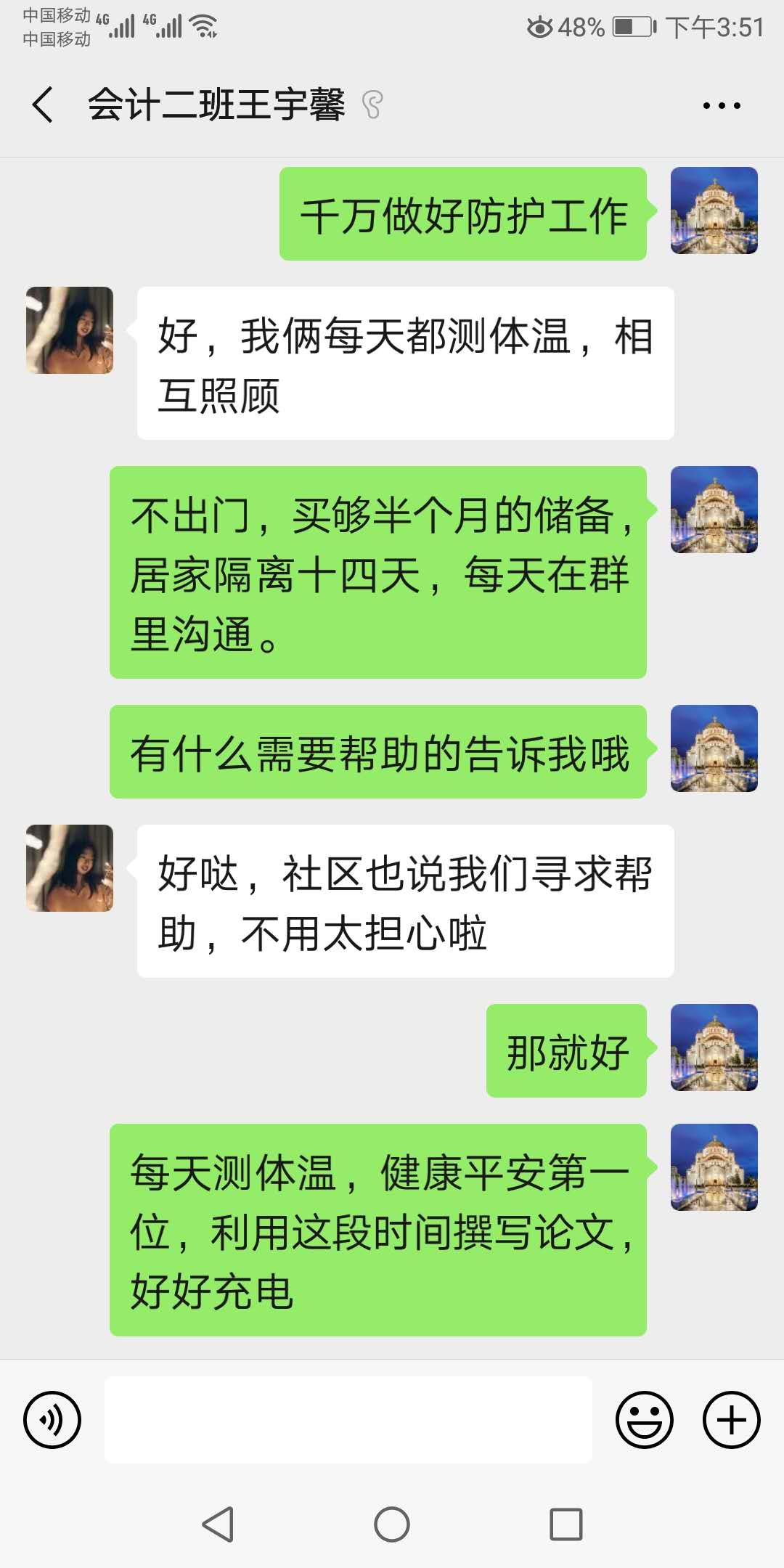The width and height of the screenshot is (784, 1568).
Task: Open recent apps from navigation bar
Action: (x=566, y=1524)
